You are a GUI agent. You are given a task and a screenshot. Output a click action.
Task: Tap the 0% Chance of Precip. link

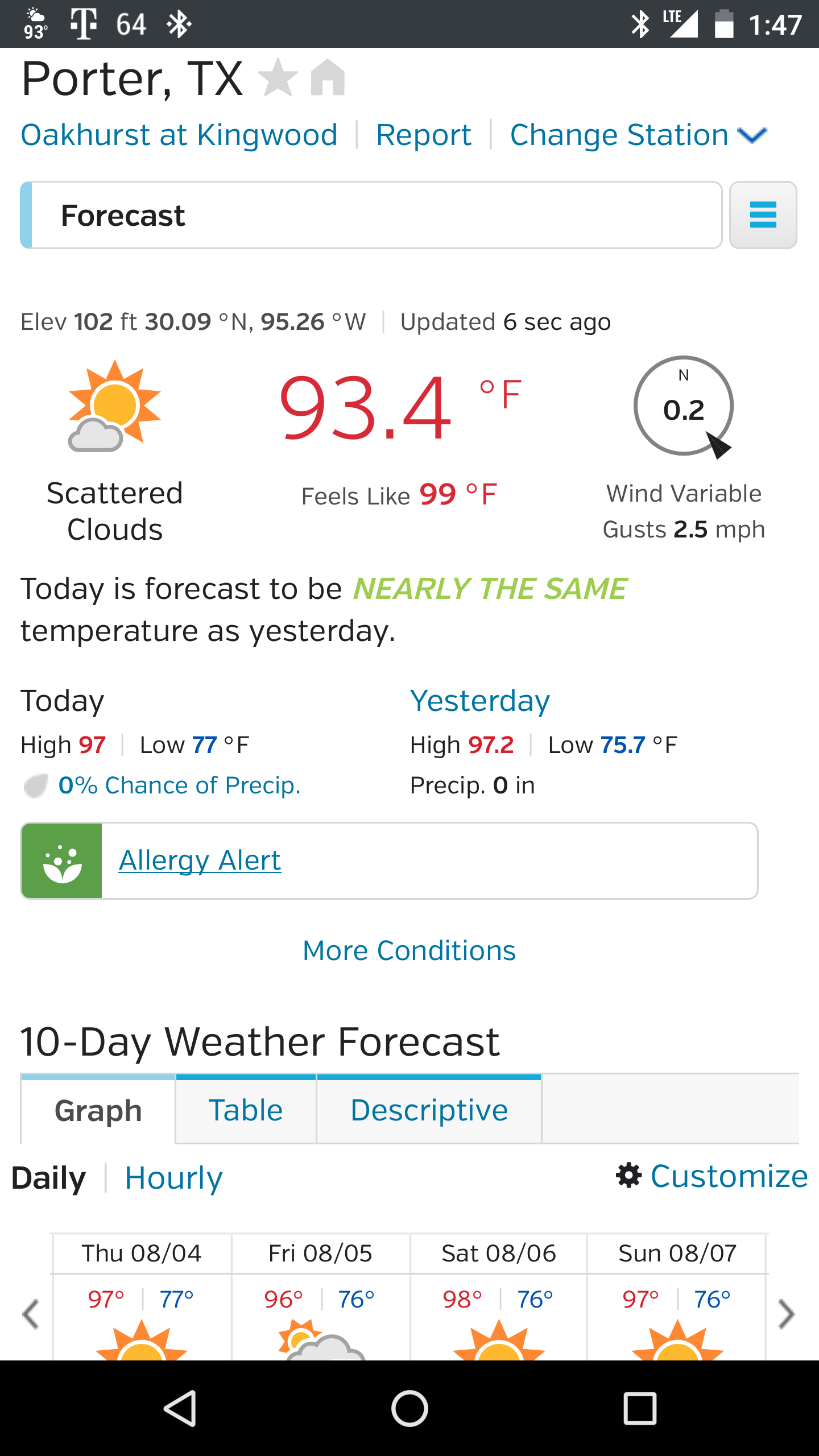point(179,785)
